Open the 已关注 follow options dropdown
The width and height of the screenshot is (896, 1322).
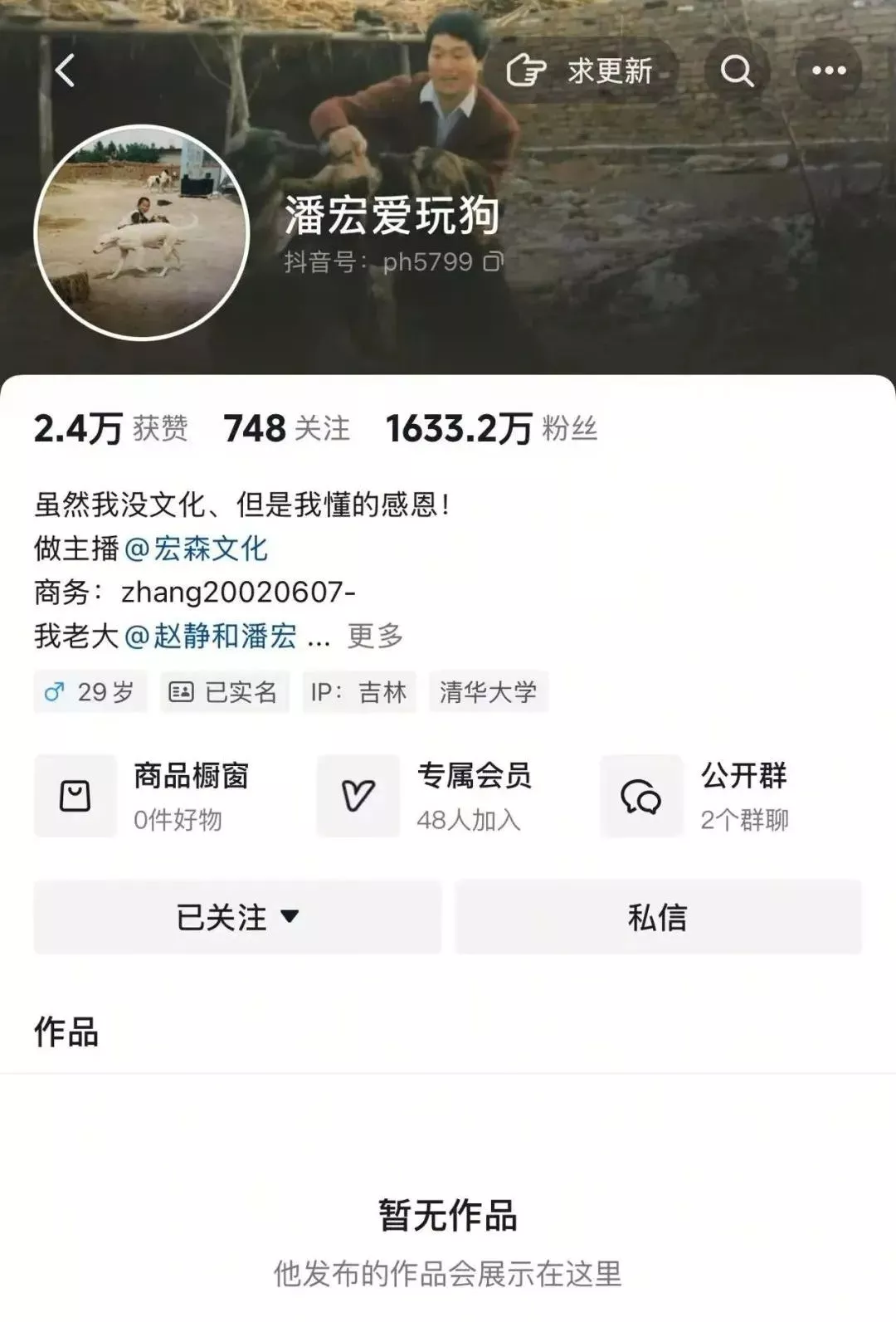coord(237,917)
